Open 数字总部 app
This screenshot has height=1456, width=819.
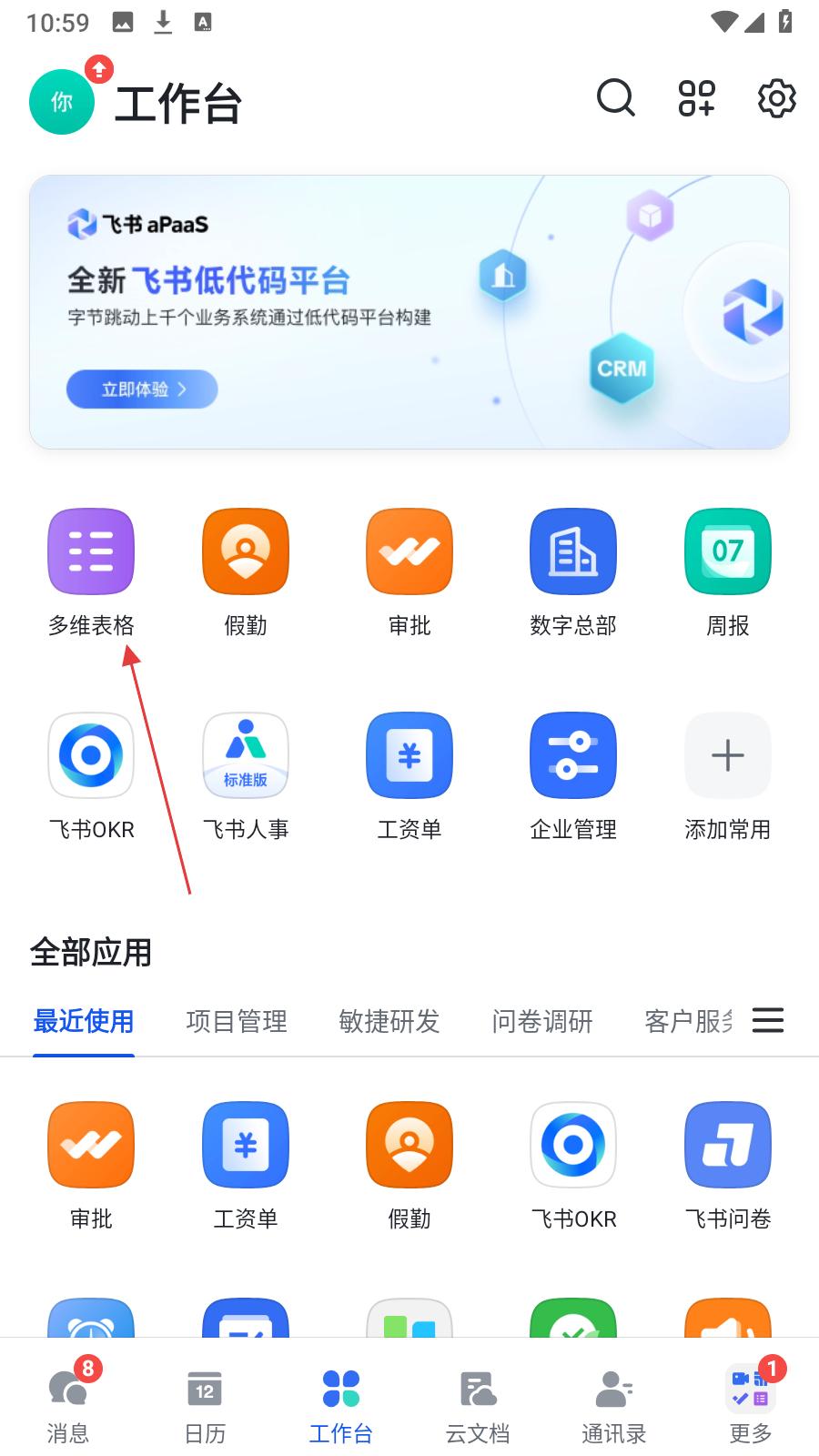(x=573, y=551)
